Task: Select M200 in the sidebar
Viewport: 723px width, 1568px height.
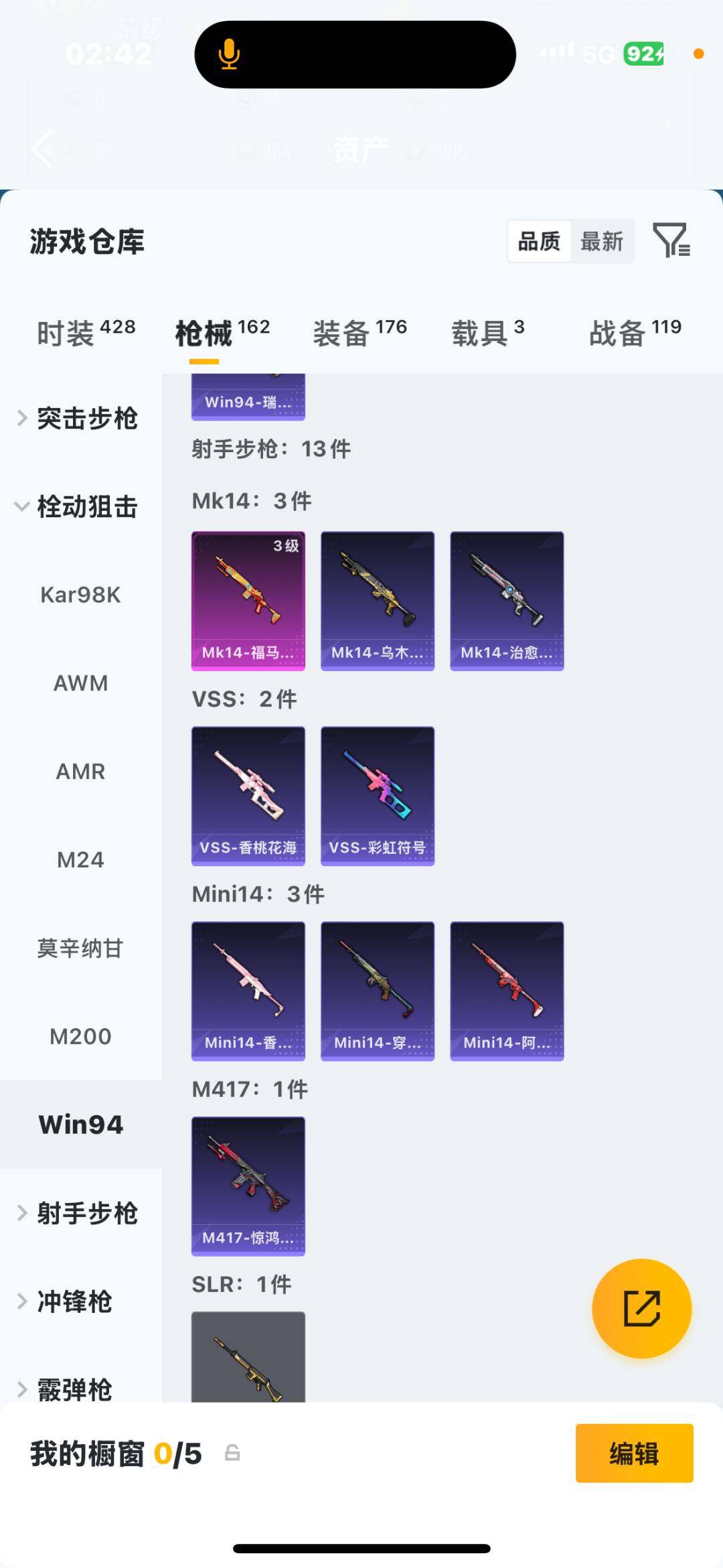Action: click(x=80, y=1036)
